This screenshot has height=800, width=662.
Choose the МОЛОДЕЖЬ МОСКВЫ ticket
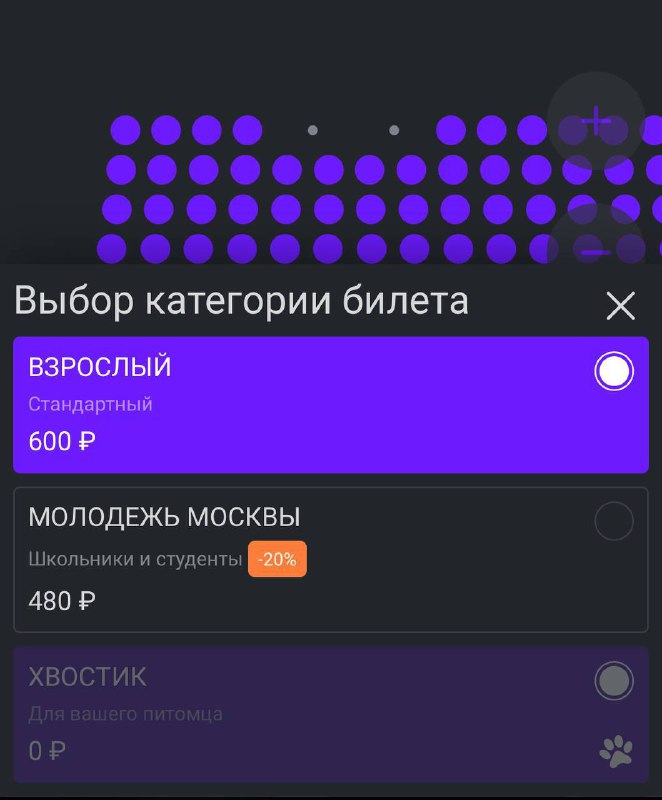613,521
